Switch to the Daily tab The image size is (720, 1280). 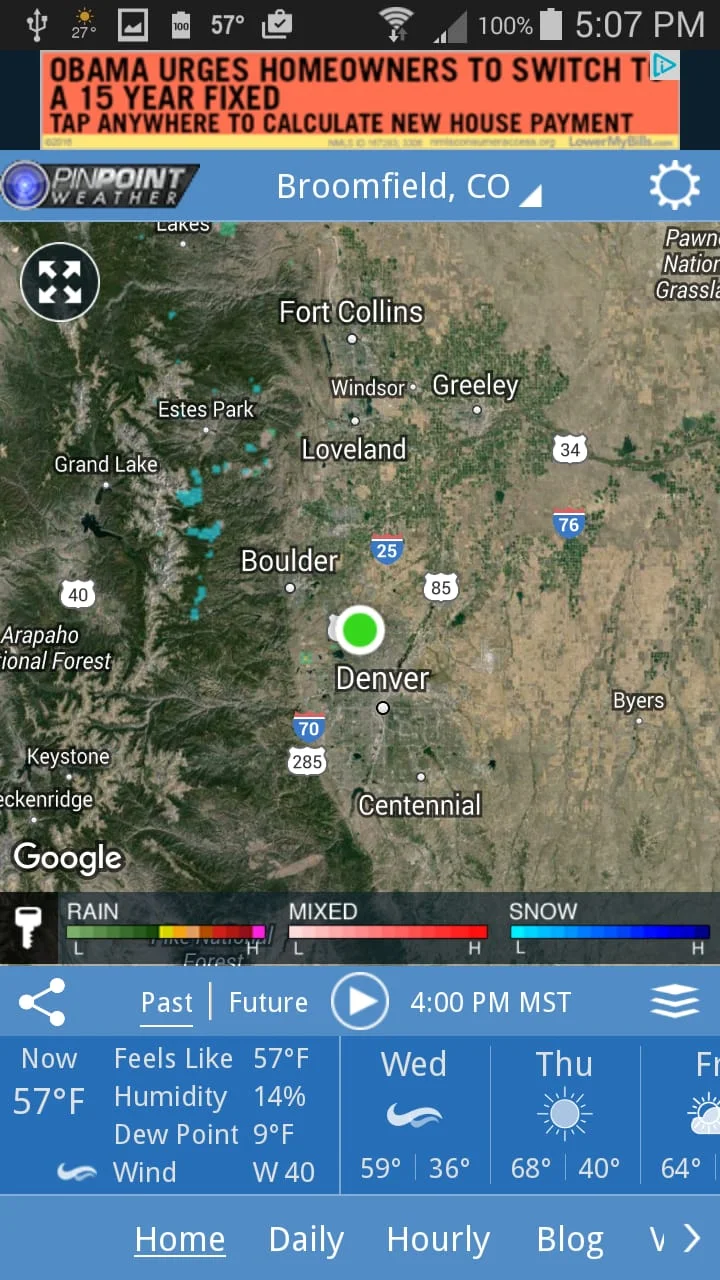pos(306,1238)
